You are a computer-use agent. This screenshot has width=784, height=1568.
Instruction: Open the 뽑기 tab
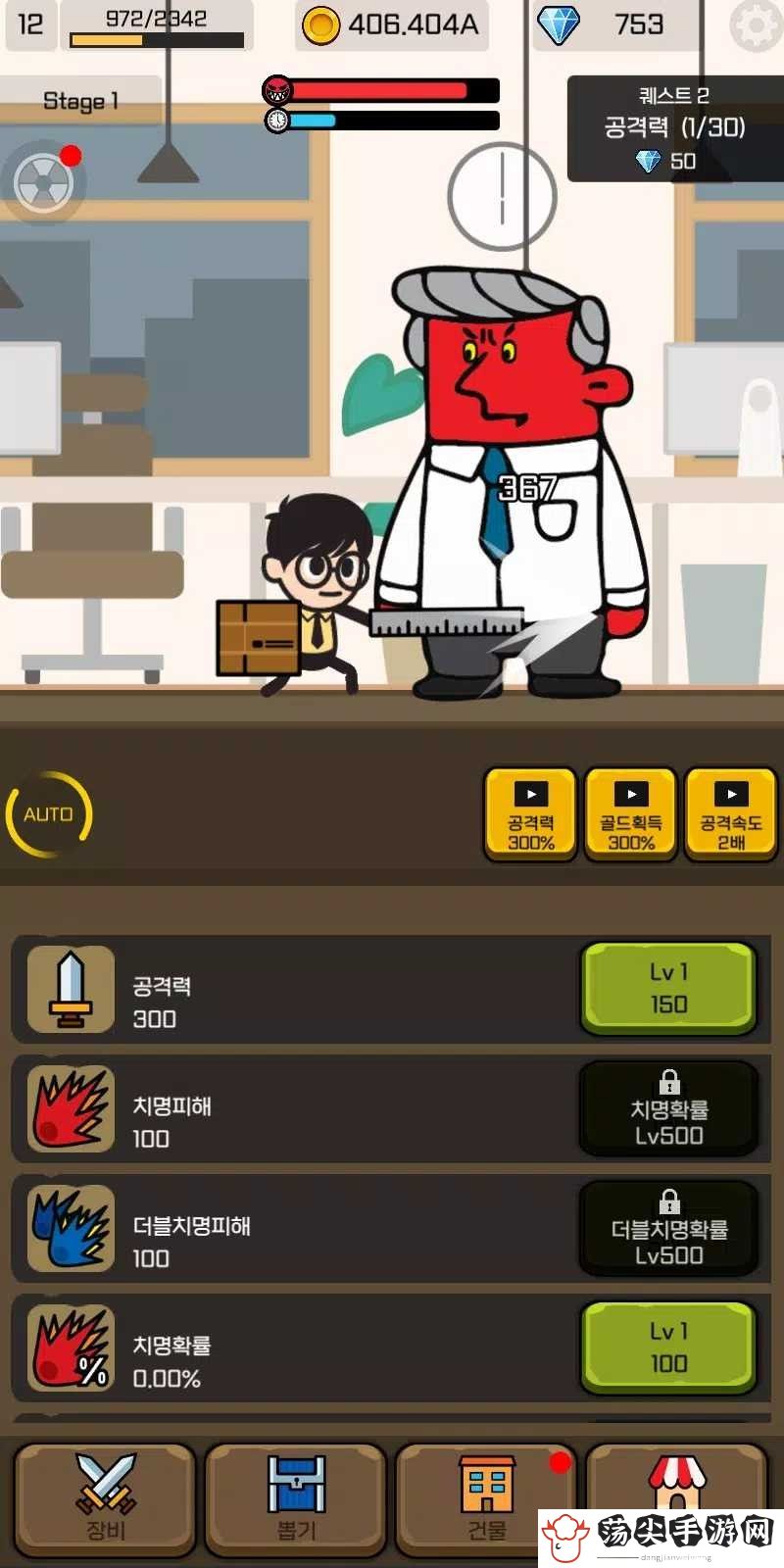[296, 1497]
